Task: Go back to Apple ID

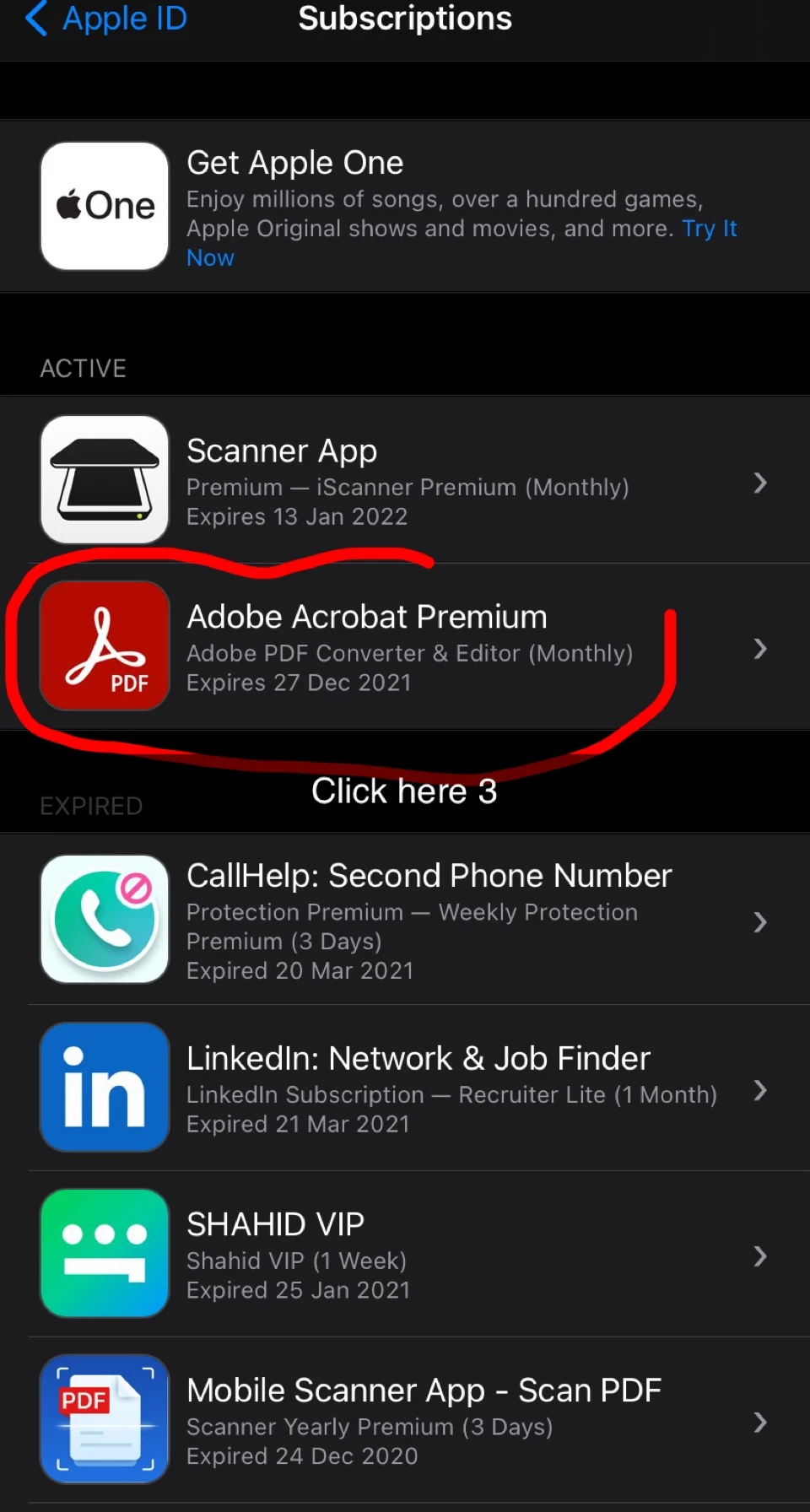Action: click(105, 19)
